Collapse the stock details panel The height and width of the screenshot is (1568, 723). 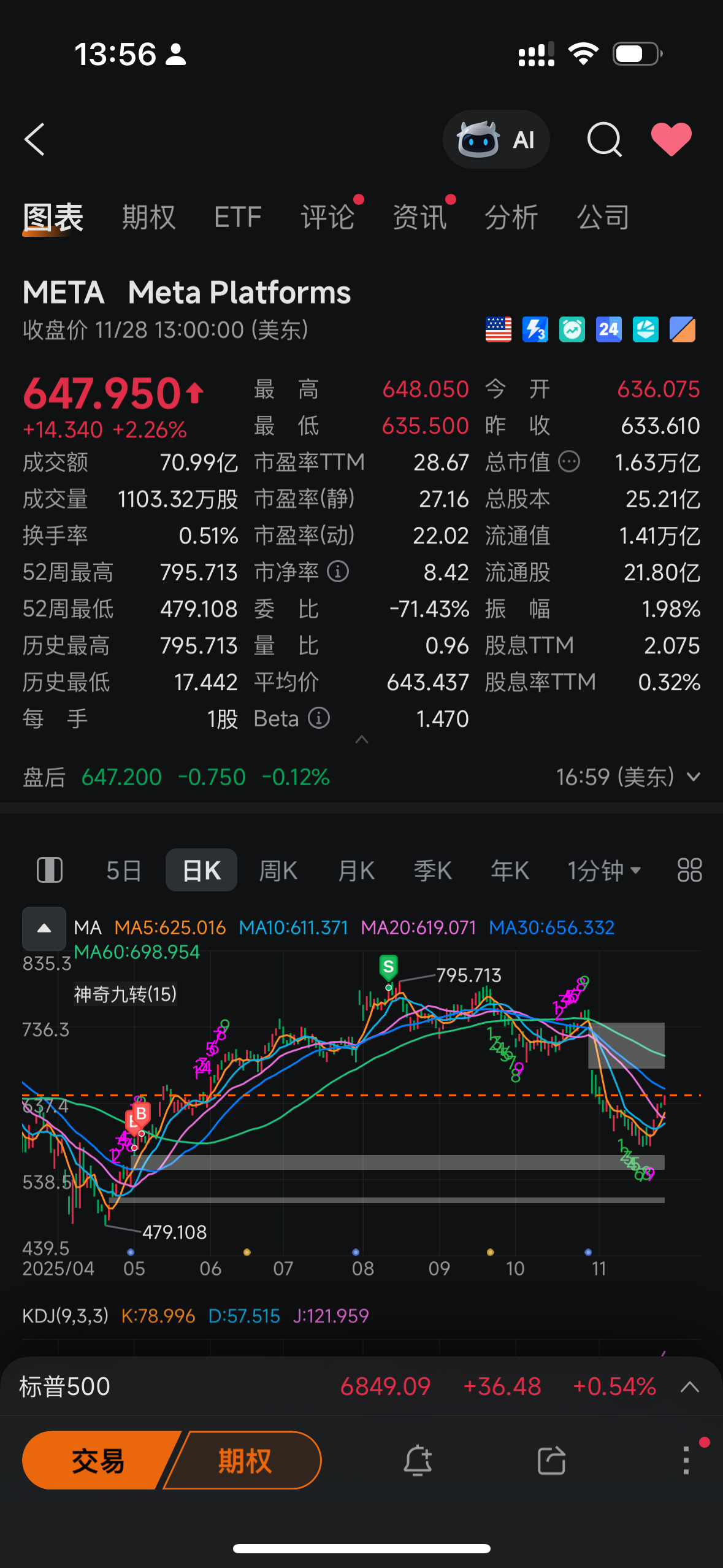point(362,740)
